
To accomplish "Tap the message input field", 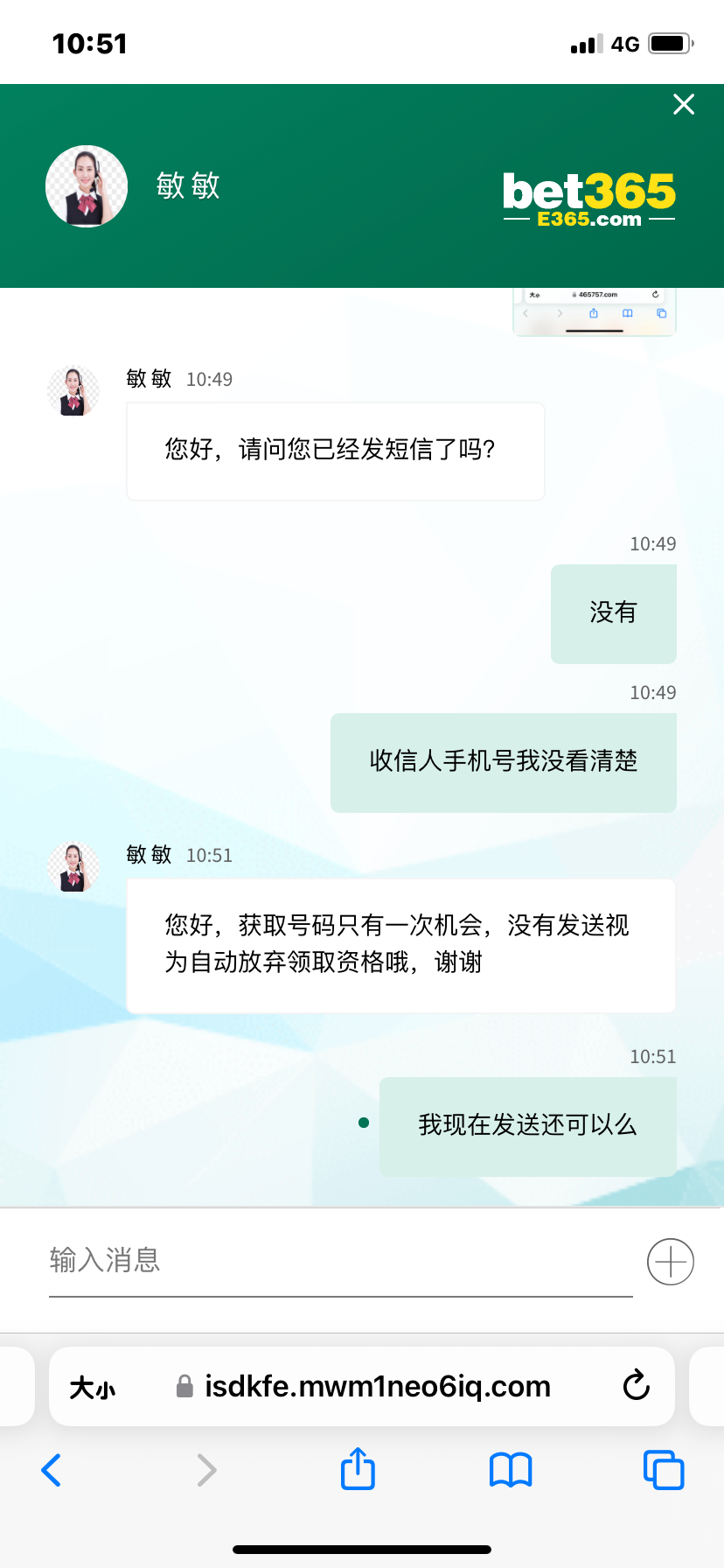I will pyautogui.click(x=340, y=1261).
